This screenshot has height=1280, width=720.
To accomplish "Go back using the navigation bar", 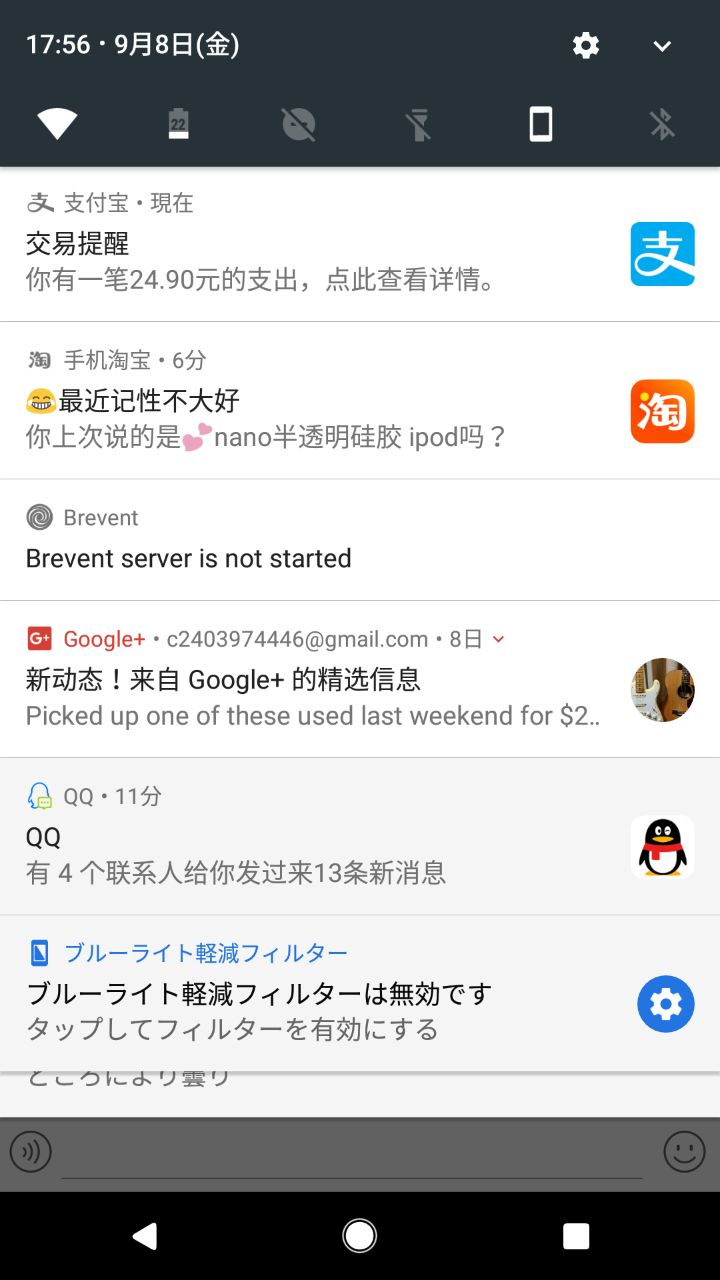I will click(x=145, y=1236).
